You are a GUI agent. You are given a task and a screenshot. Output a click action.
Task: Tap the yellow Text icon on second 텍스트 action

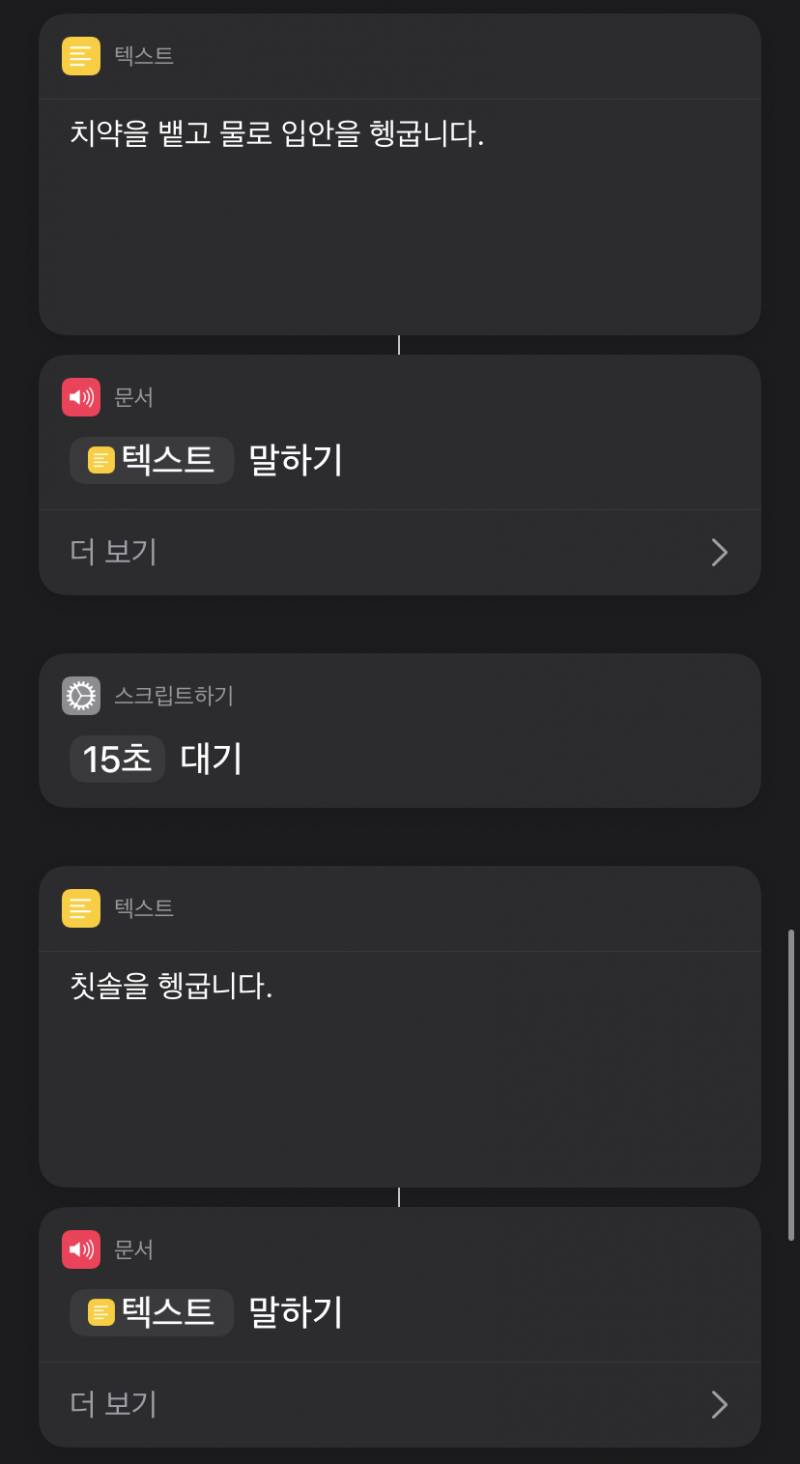[x=79, y=908]
